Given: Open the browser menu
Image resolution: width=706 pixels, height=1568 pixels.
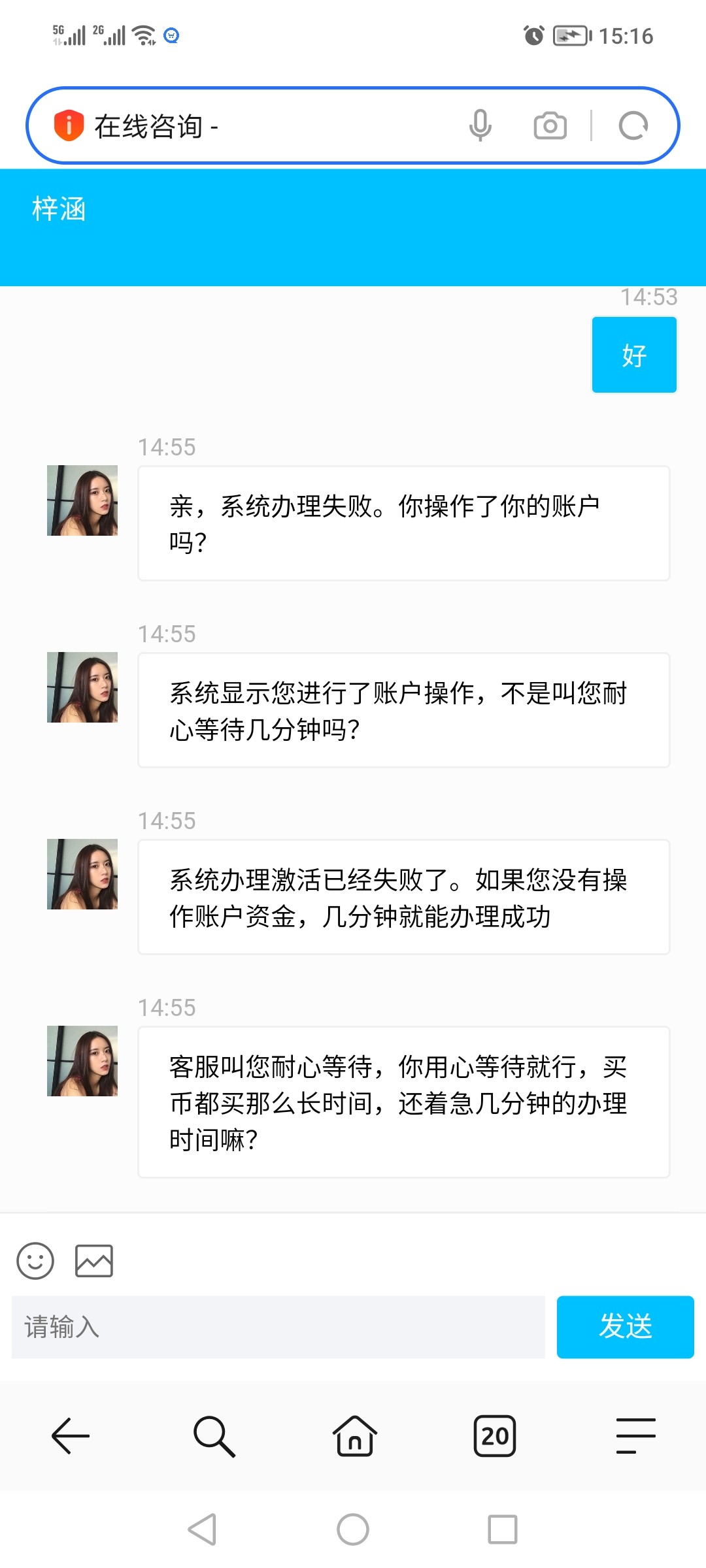Looking at the screenshot, I should (635, 1436).
